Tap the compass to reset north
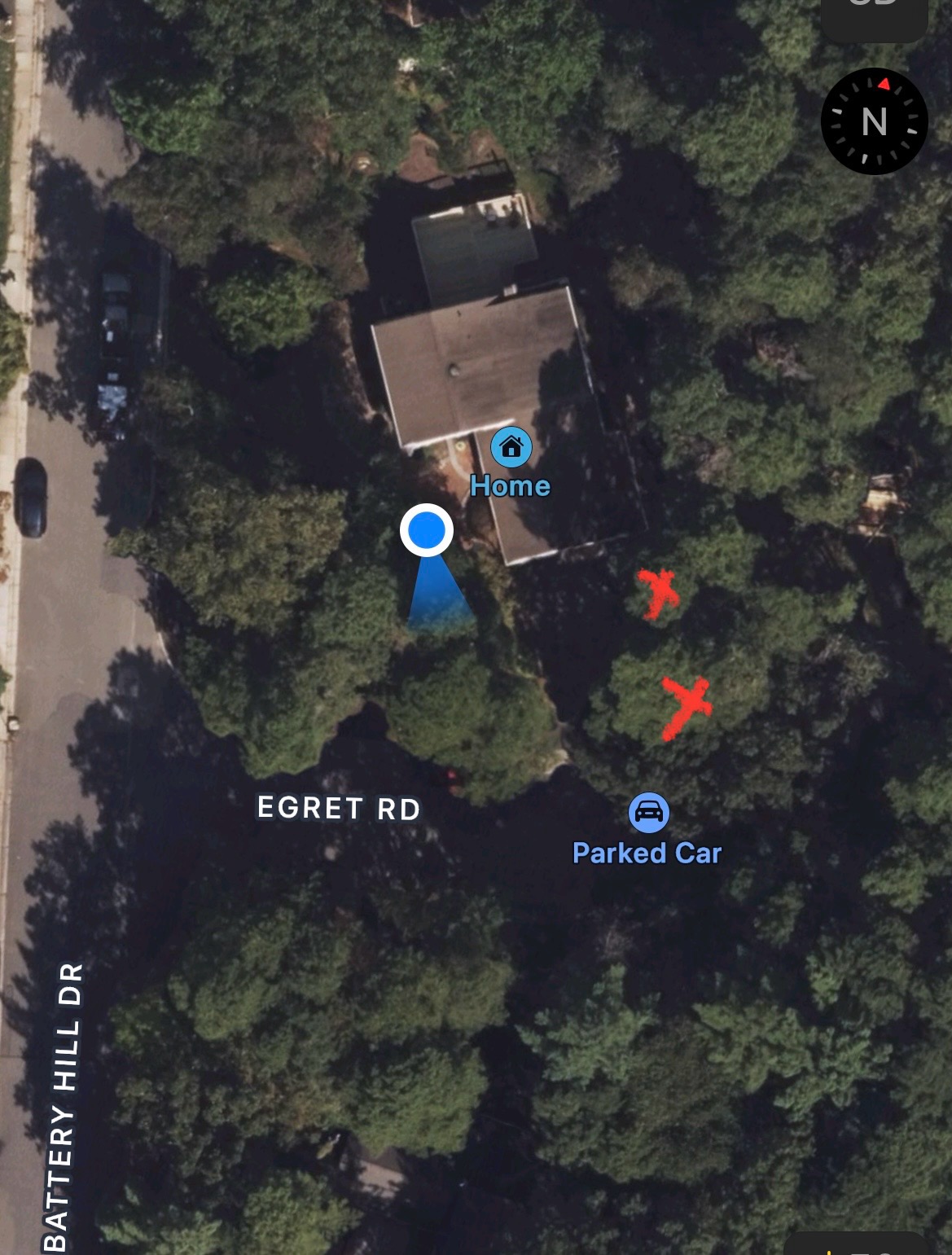The width and height of the screenshot is (952, 1255). point(874,121)
